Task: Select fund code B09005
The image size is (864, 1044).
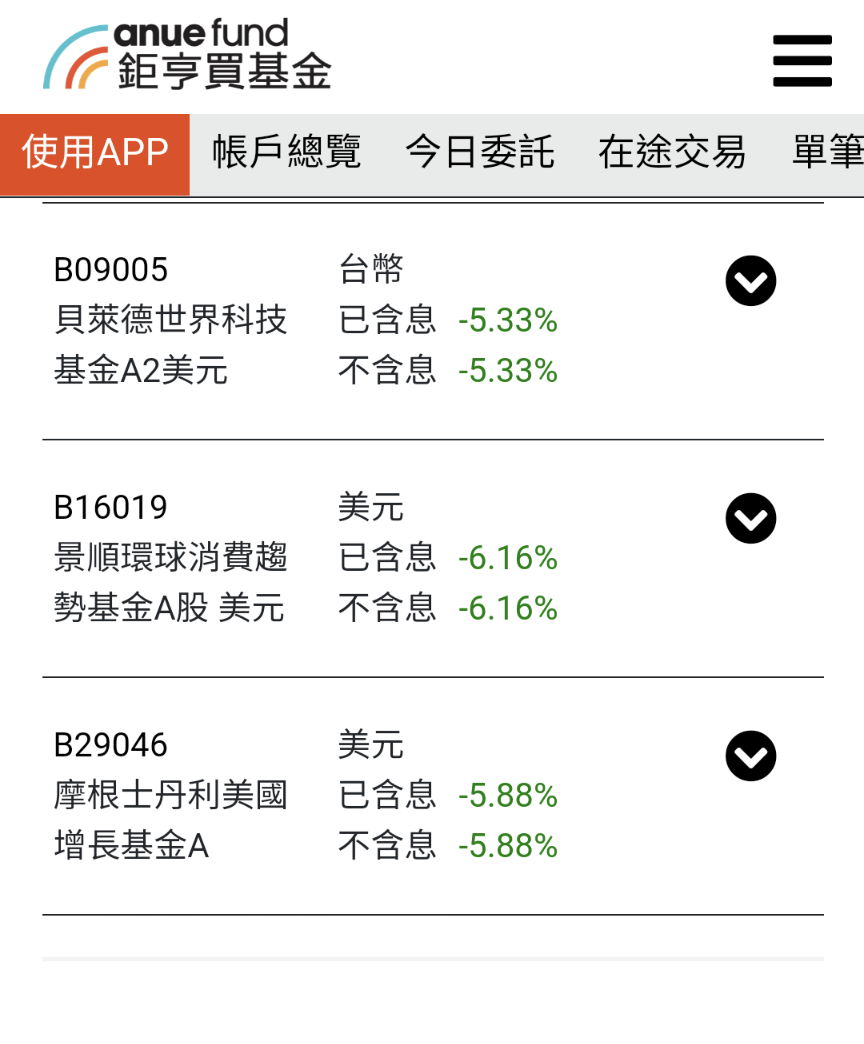Action: click(113, 269)
